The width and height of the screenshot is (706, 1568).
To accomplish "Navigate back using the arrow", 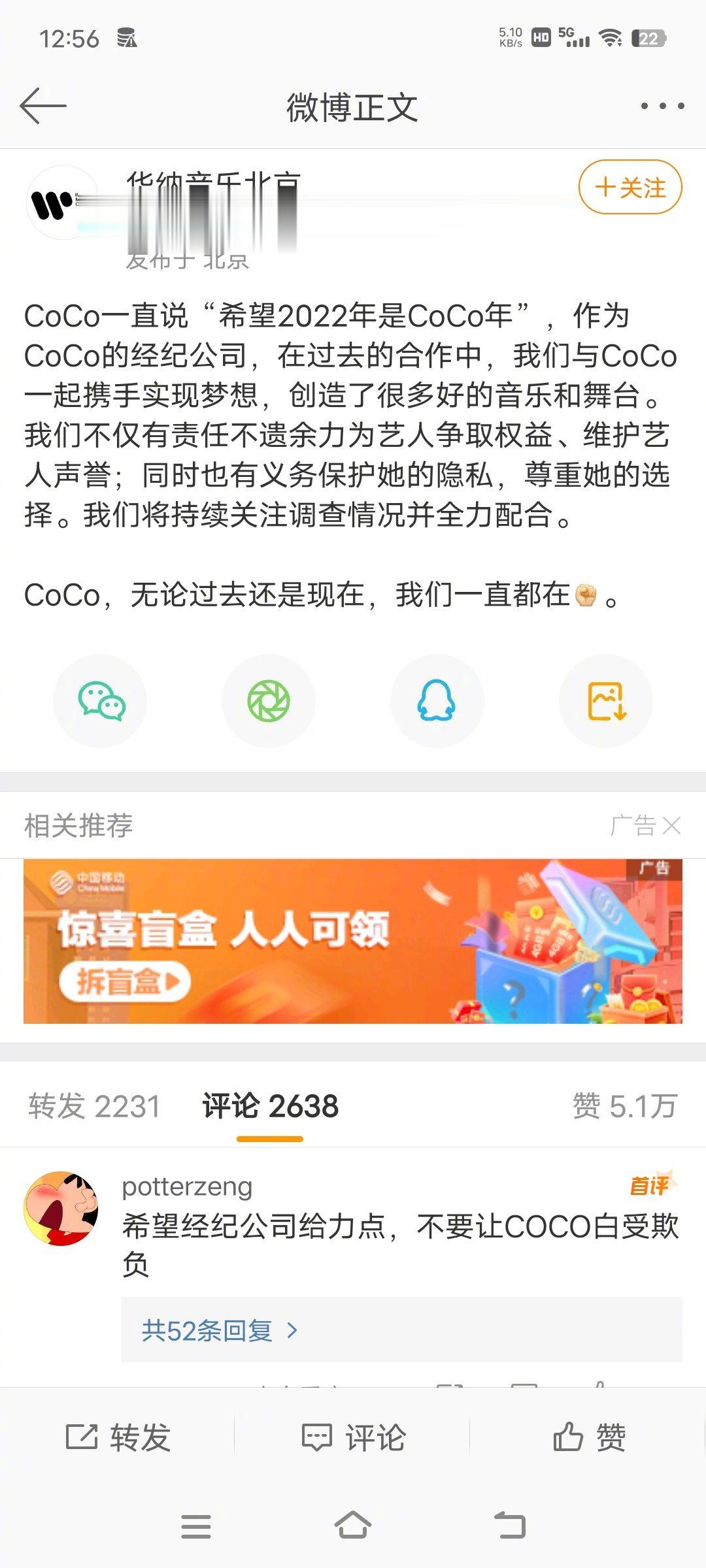I will (x=44, y=105).
